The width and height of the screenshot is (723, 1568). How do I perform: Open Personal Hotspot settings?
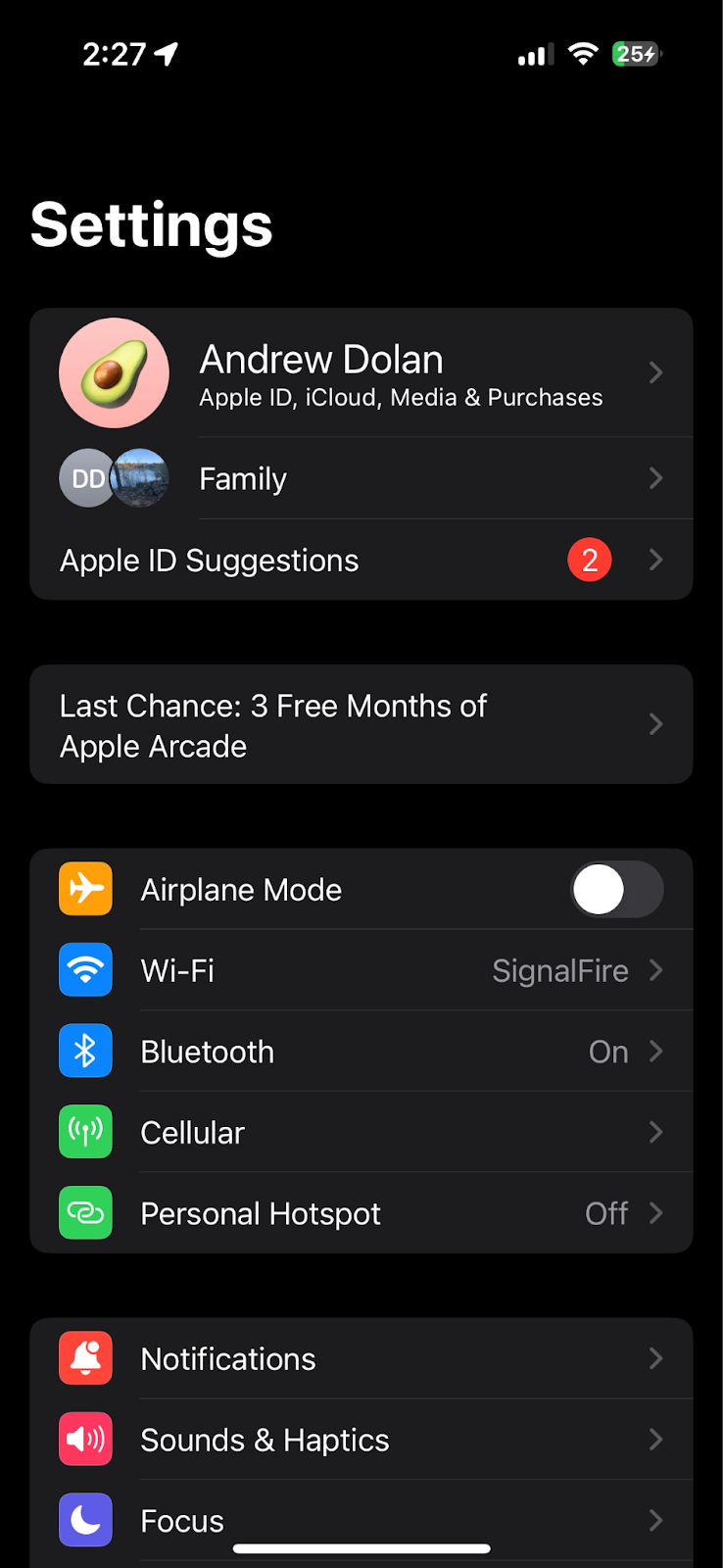point(361,1214)
